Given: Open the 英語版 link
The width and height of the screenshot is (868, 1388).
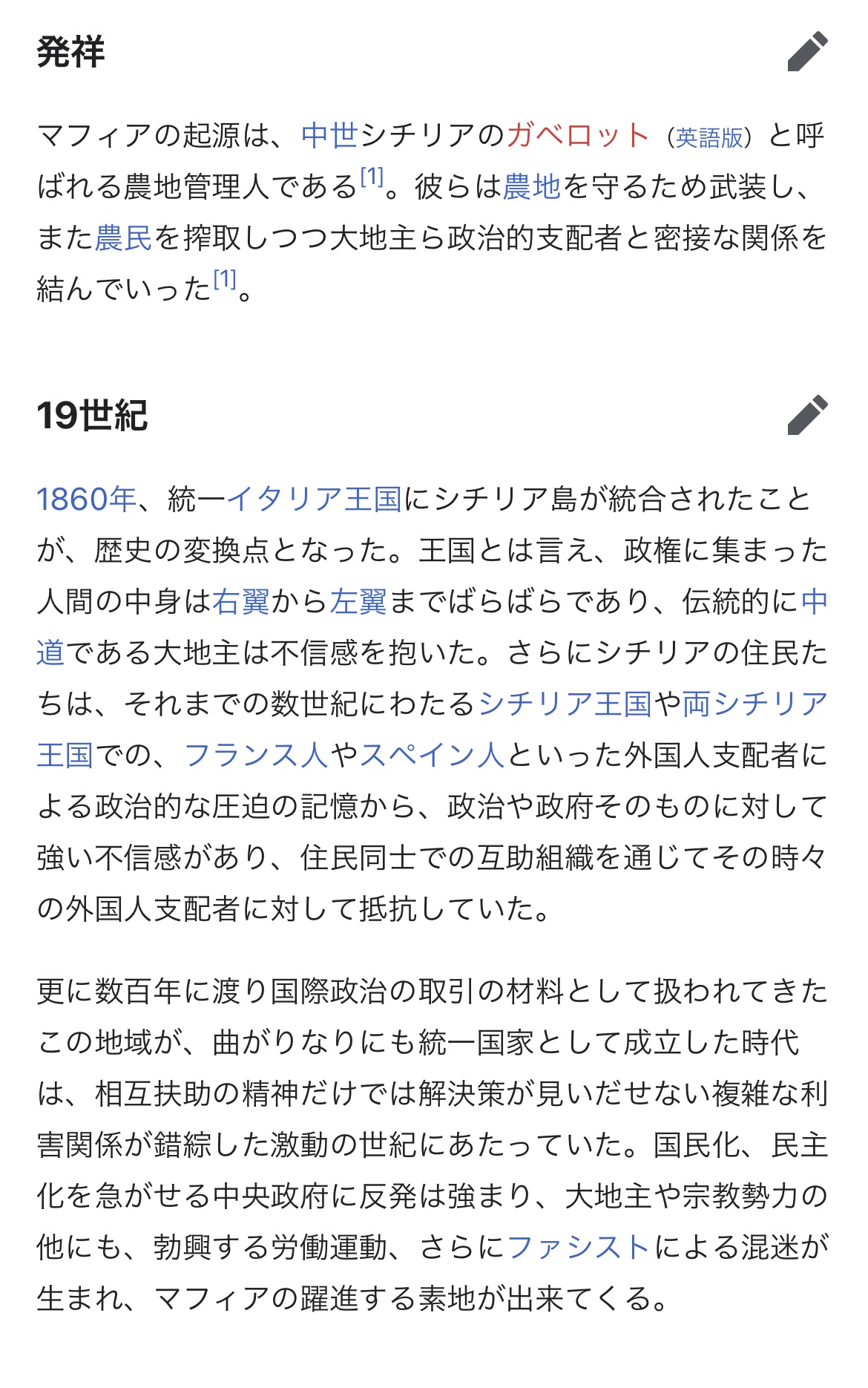Looking at the screenshot, I should [x=709, y=138].
